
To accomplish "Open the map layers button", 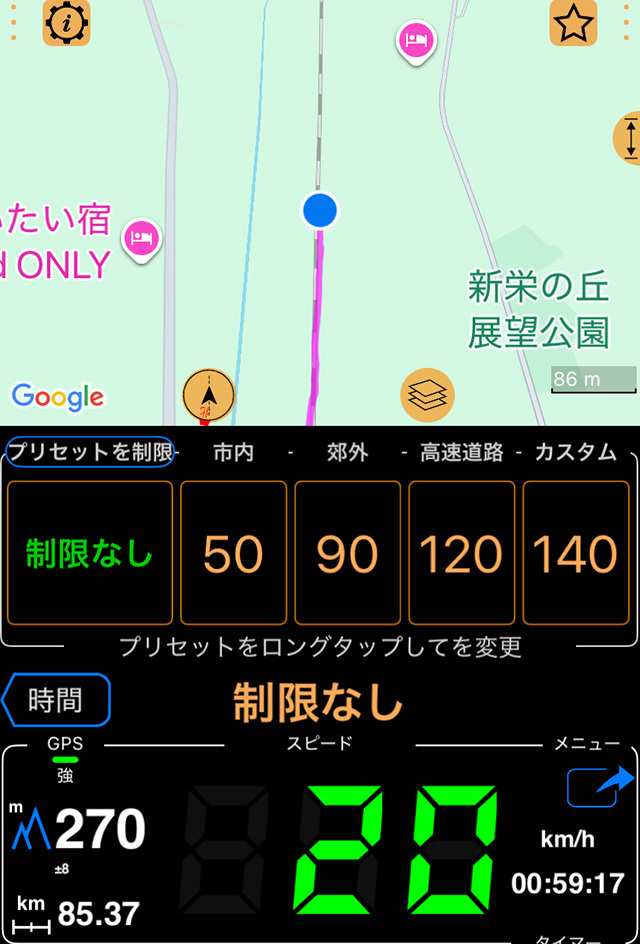I will 427,394.
